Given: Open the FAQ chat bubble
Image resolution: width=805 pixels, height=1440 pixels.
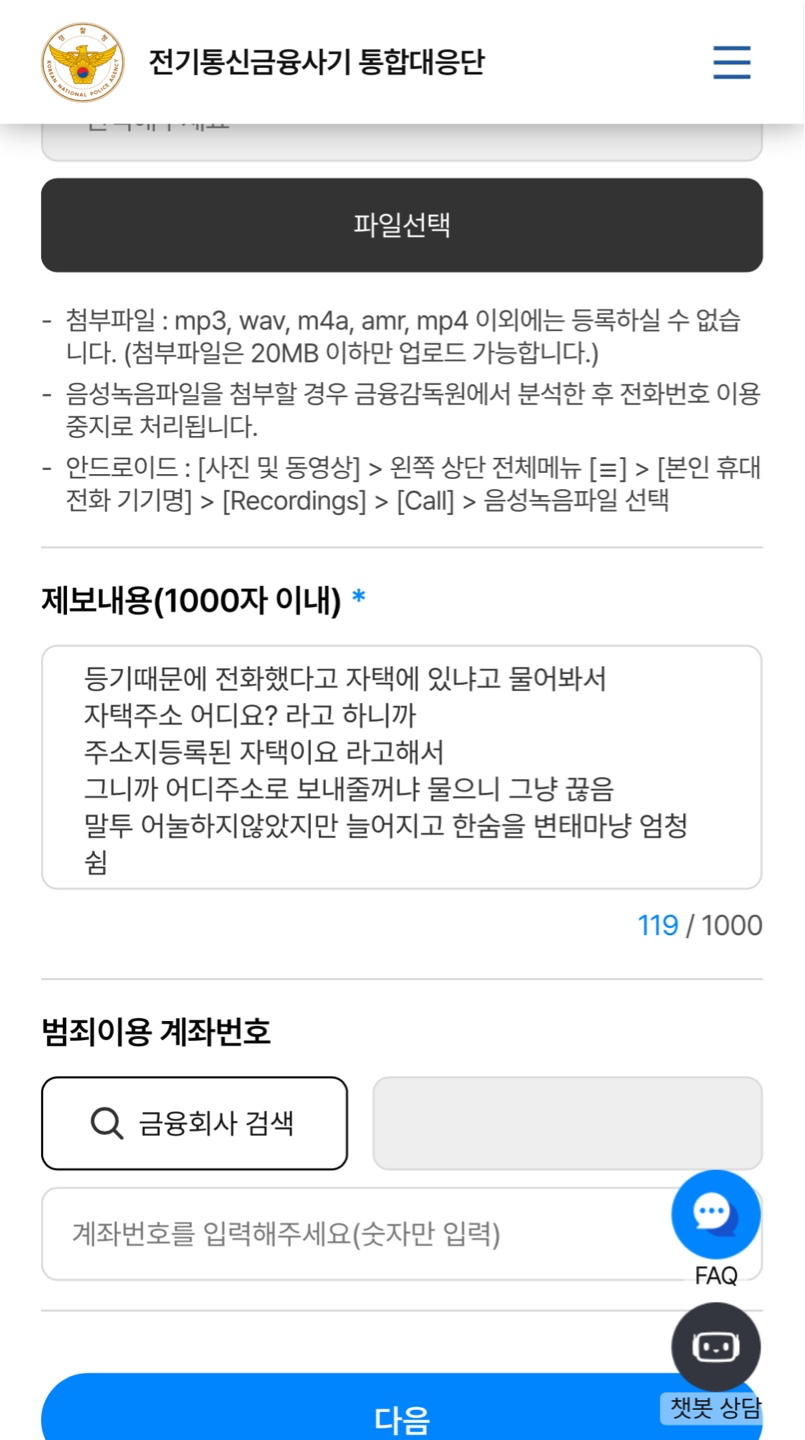Looking at the screenshot, I should click(x=716, y=1216).
